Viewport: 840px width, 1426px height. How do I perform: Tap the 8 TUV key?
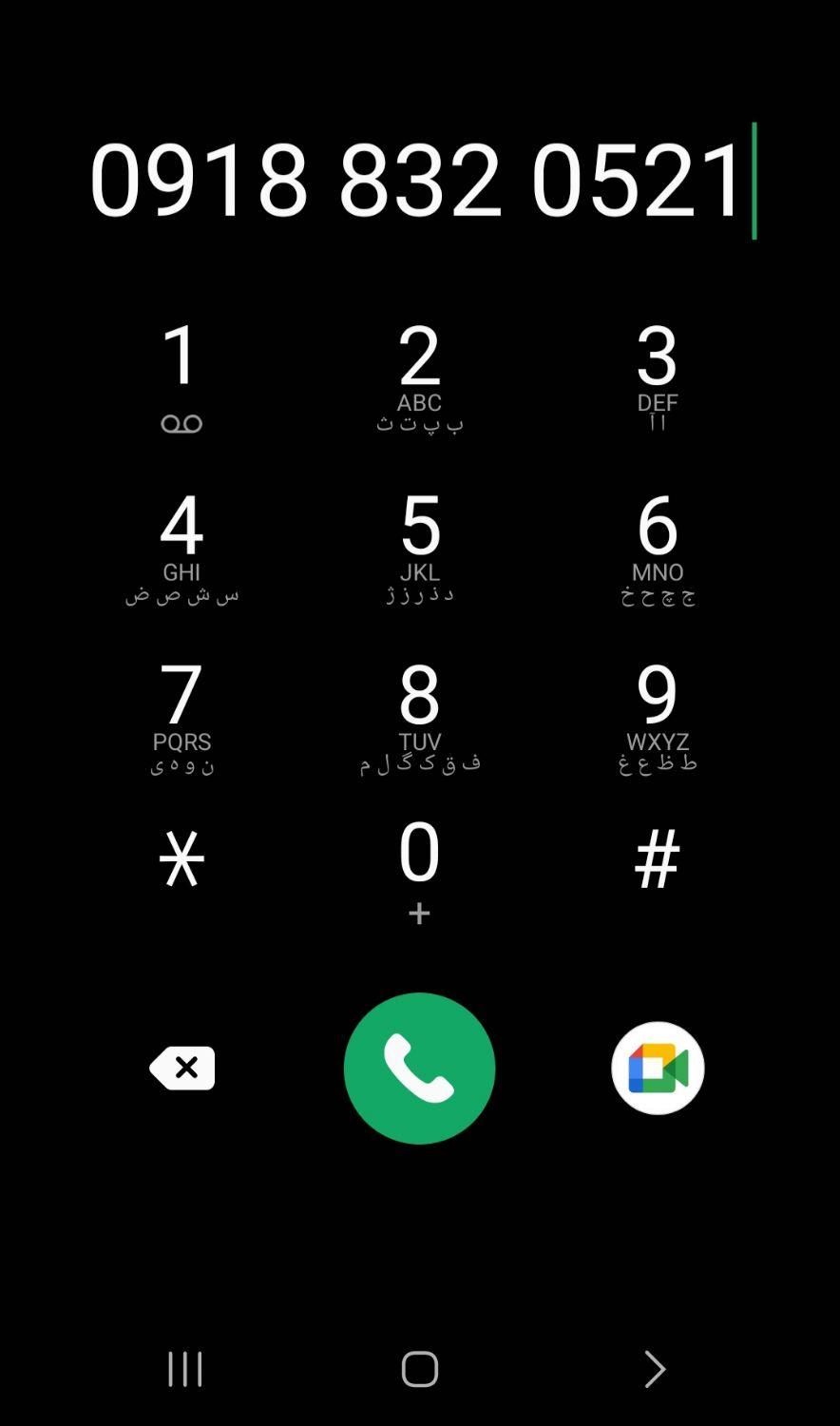419,718
